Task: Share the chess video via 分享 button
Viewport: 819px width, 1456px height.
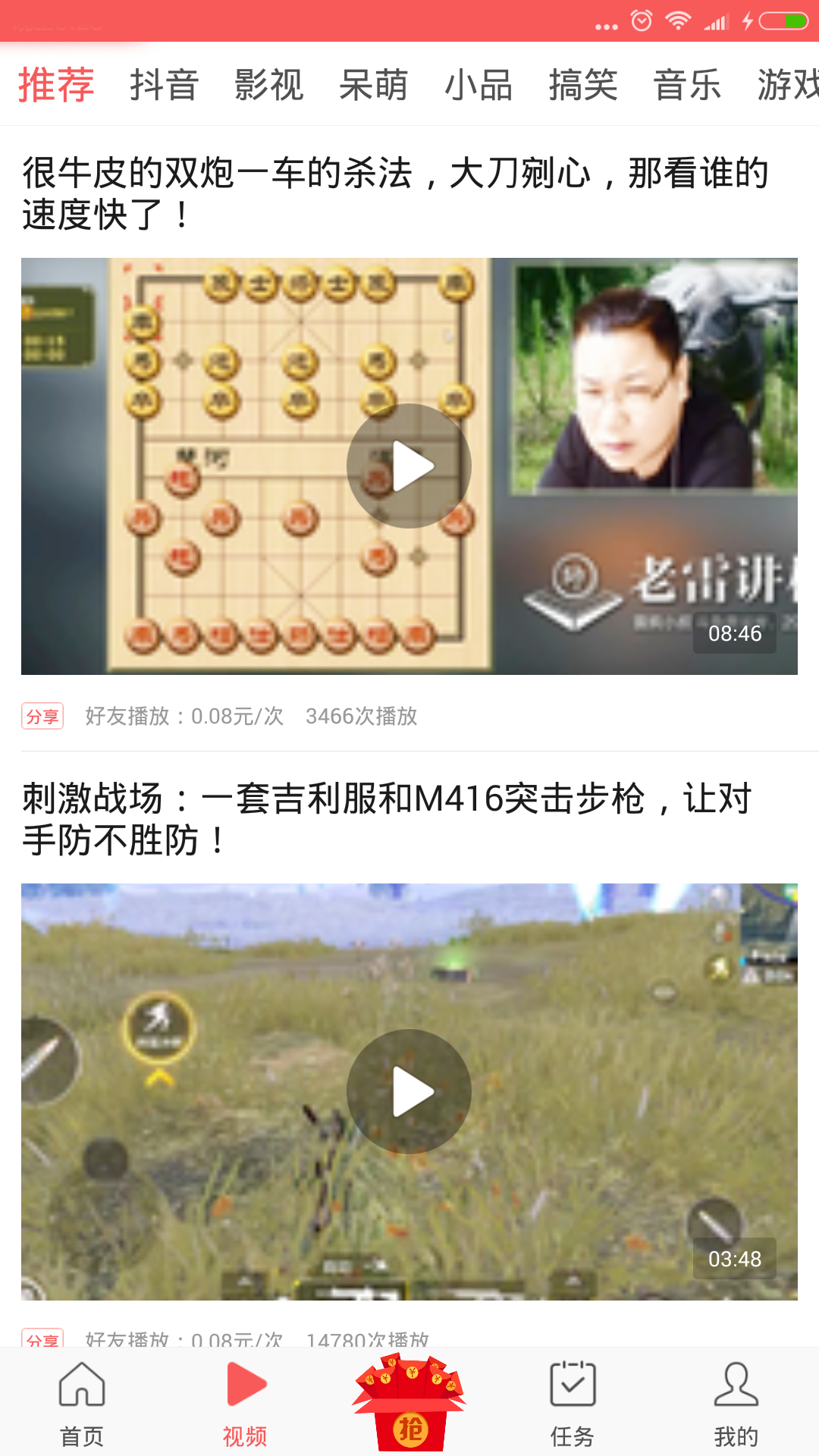Action: 42,716
